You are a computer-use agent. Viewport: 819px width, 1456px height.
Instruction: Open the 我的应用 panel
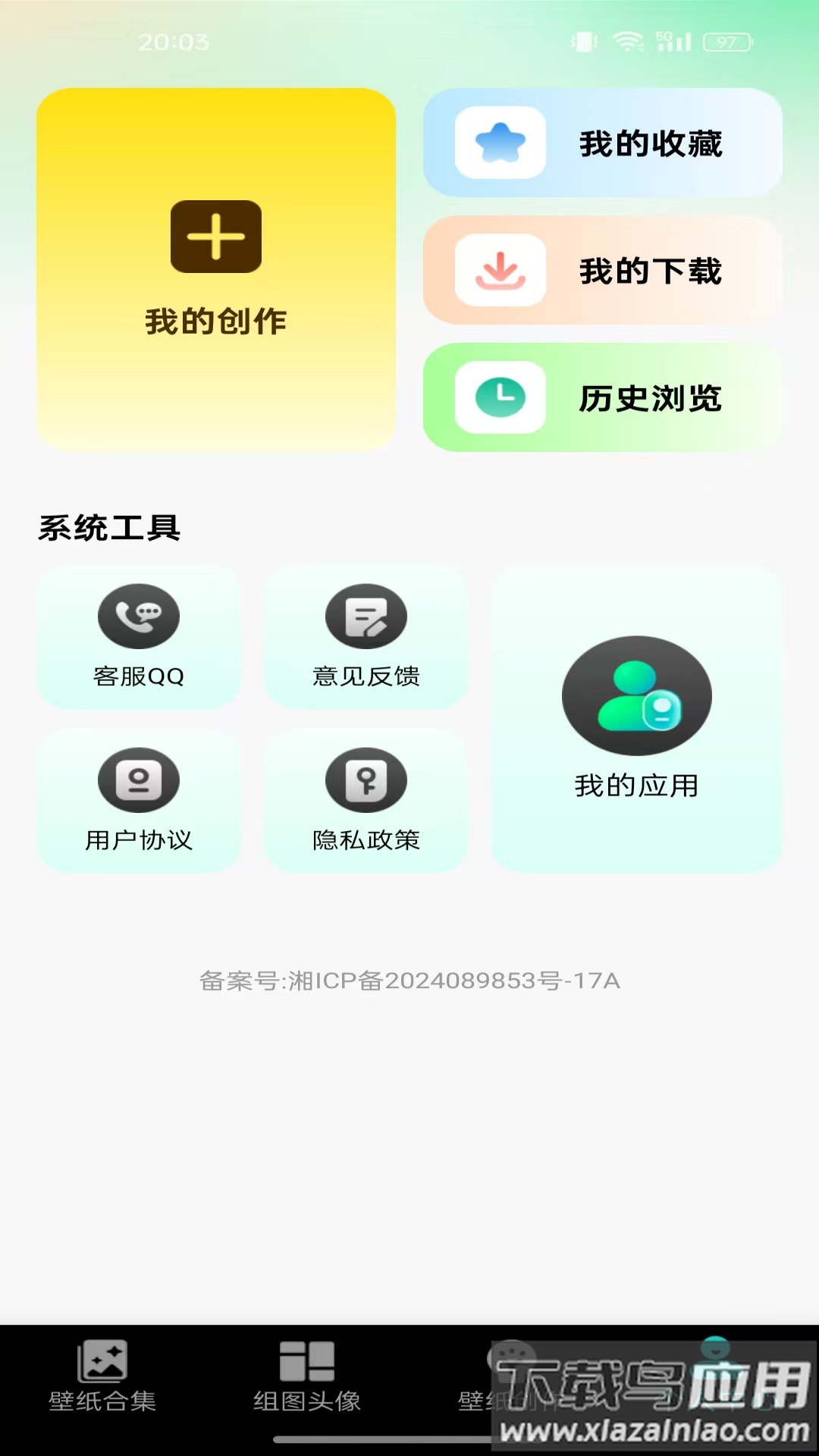click(x=635, y=720)
